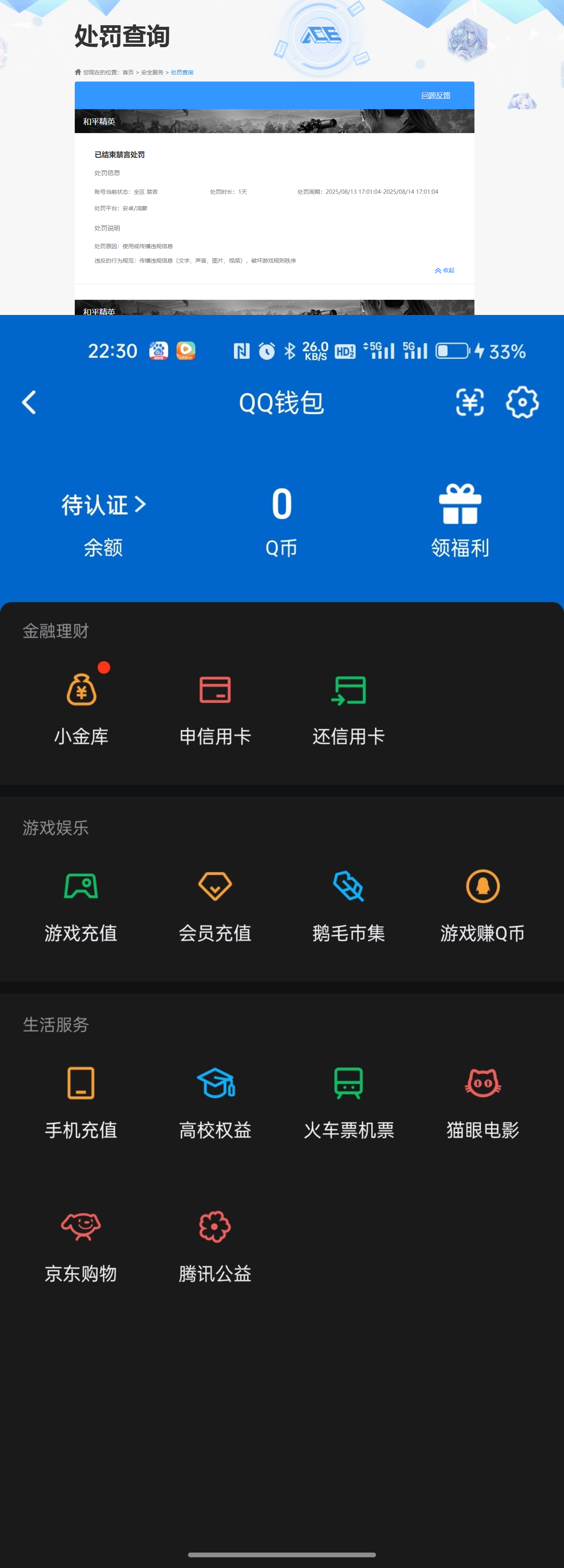Expand 待认证 verification status chevron
This screenshot has height=1568, width=564.
tap(141, 504)
